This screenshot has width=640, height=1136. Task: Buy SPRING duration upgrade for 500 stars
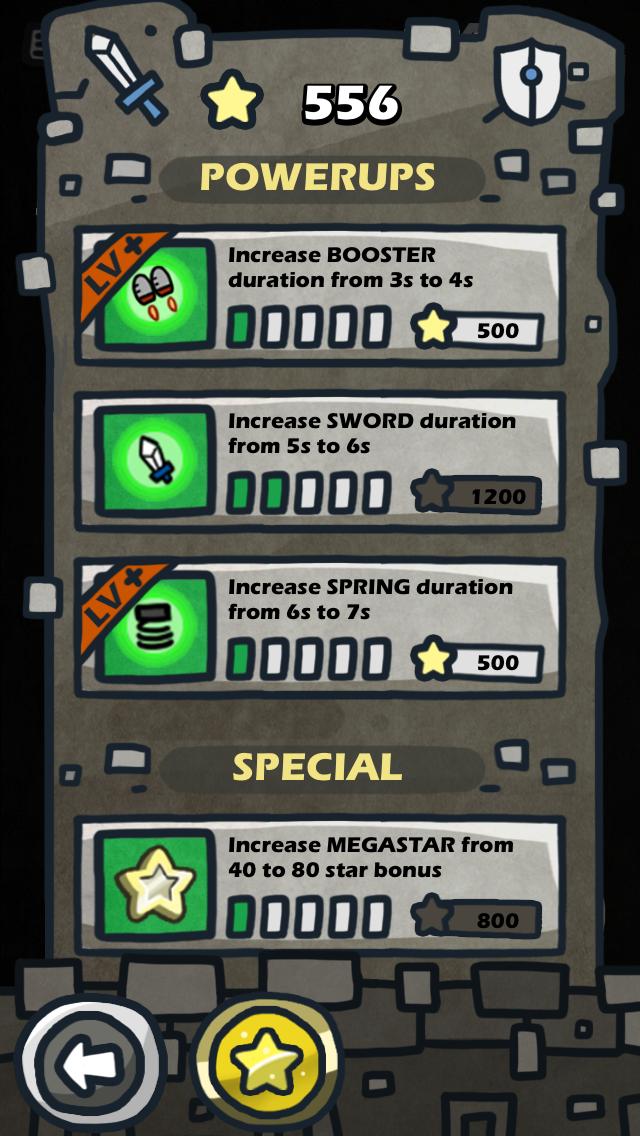pyautogui.click(x=478, y=661)
